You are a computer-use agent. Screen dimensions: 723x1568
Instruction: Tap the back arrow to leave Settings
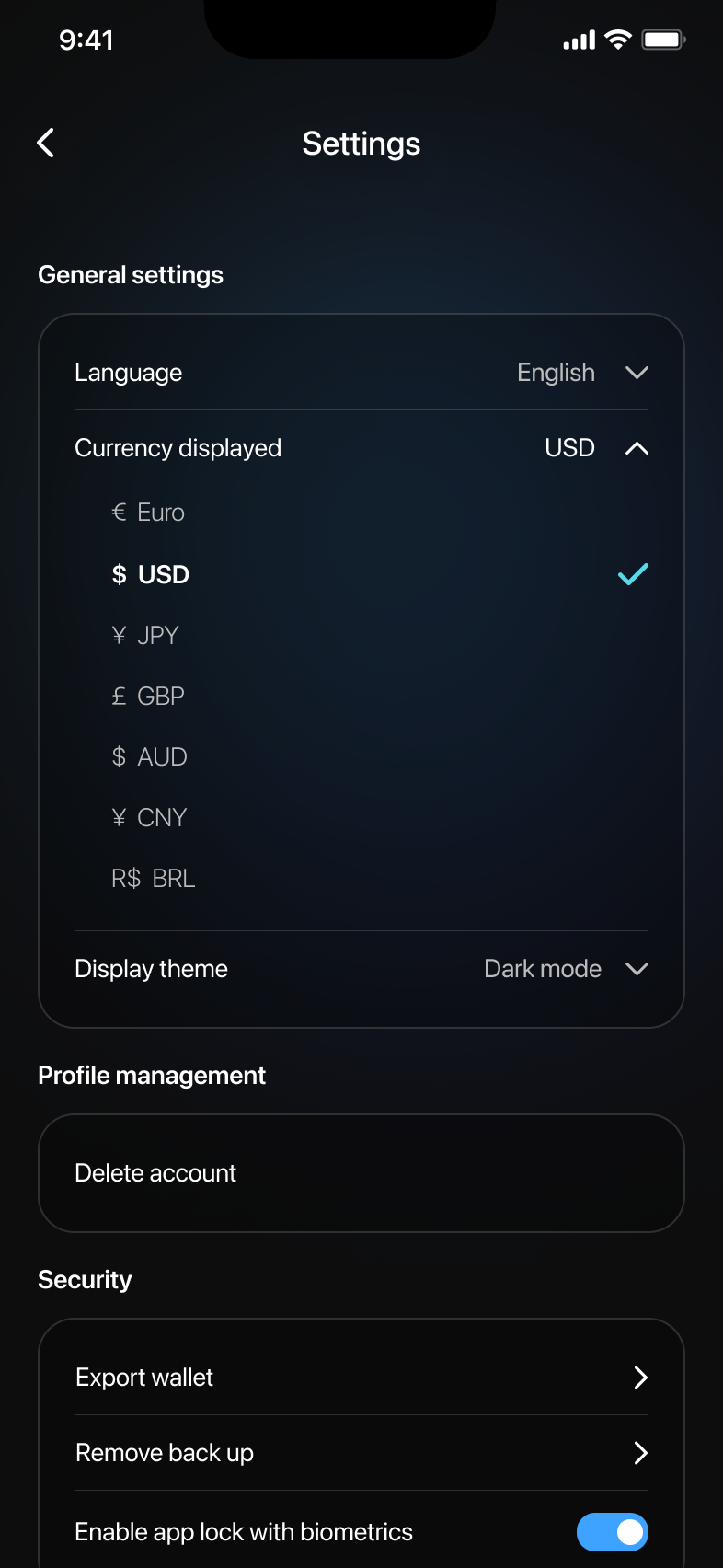coord(45,143)
